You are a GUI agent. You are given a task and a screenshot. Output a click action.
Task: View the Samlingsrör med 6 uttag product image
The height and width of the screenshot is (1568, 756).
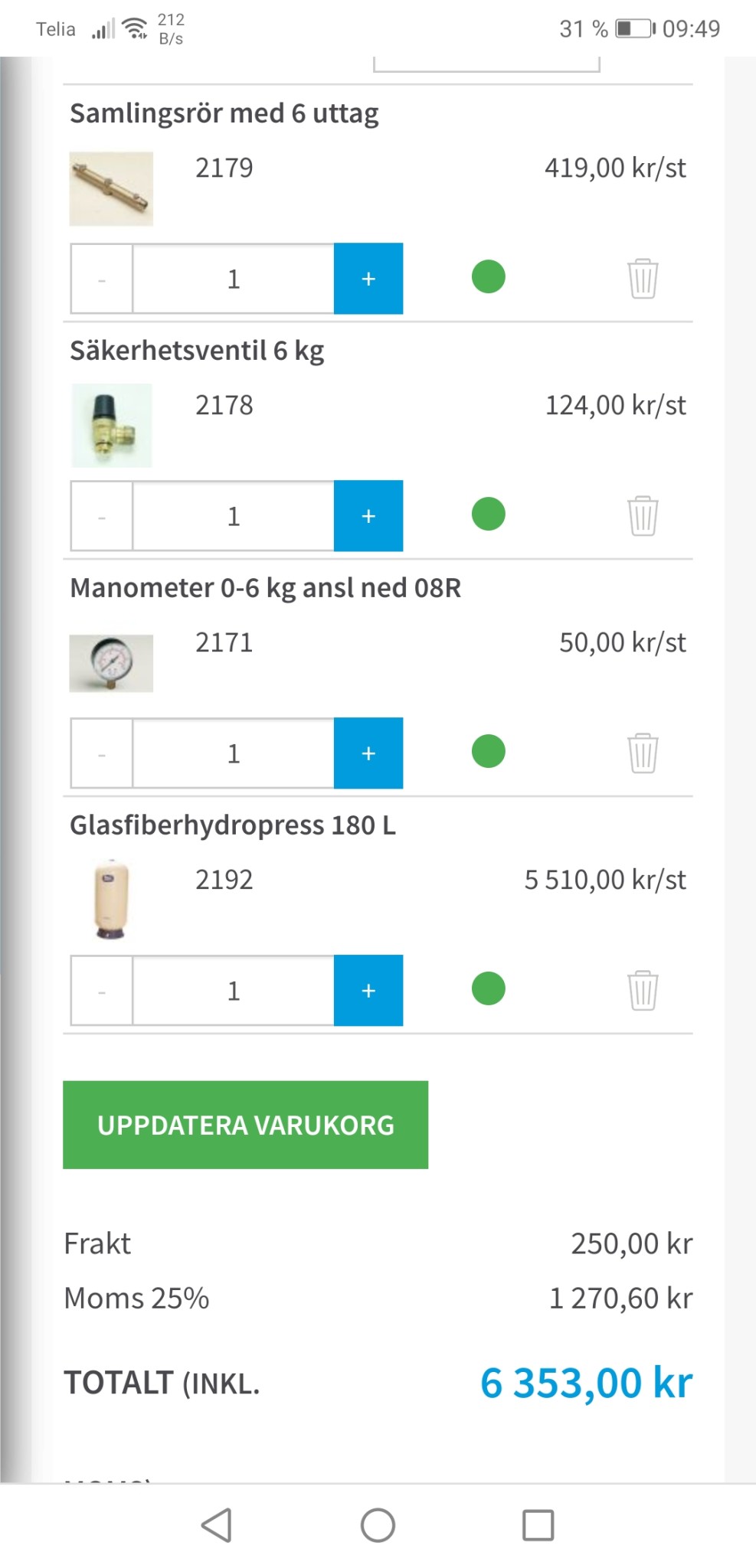point(111,188)
